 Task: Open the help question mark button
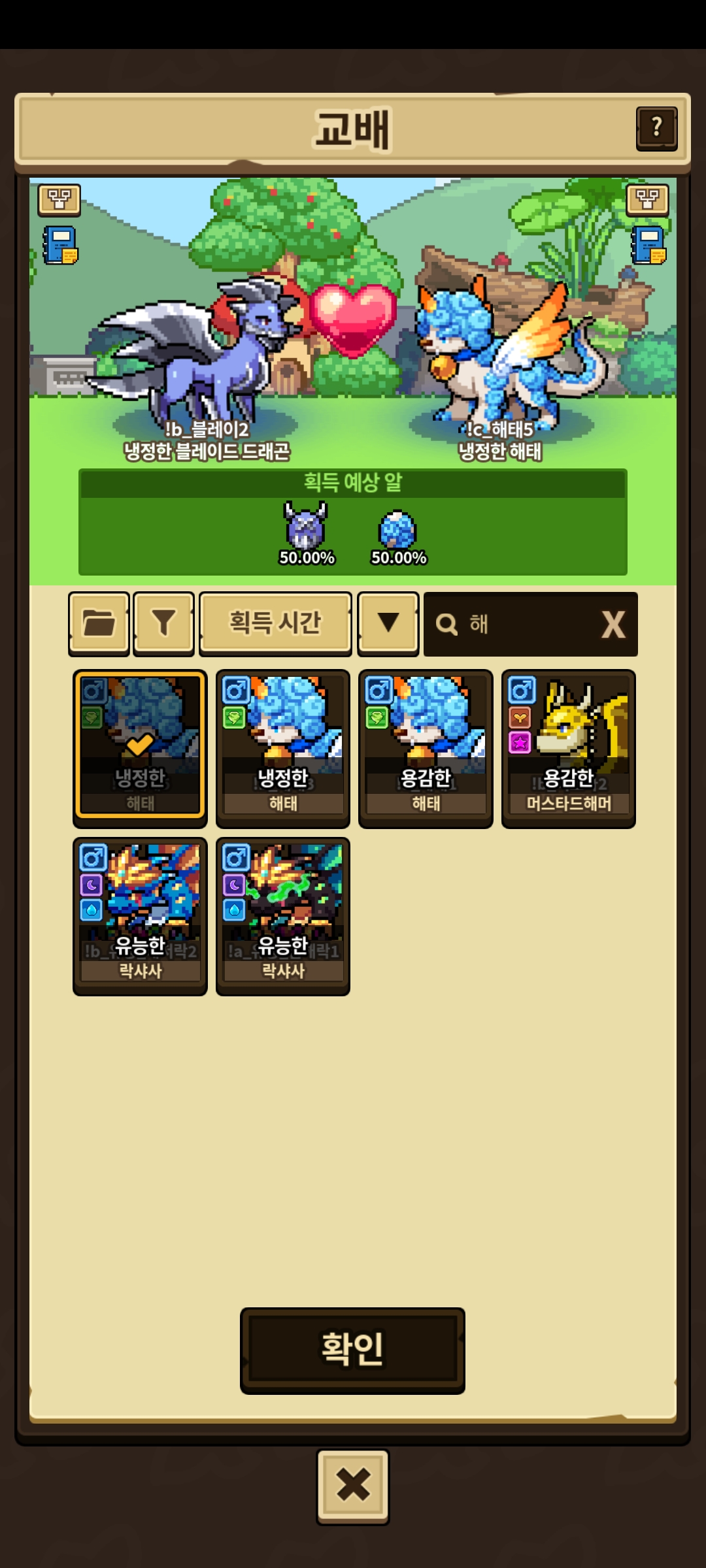tap(656, 128)
